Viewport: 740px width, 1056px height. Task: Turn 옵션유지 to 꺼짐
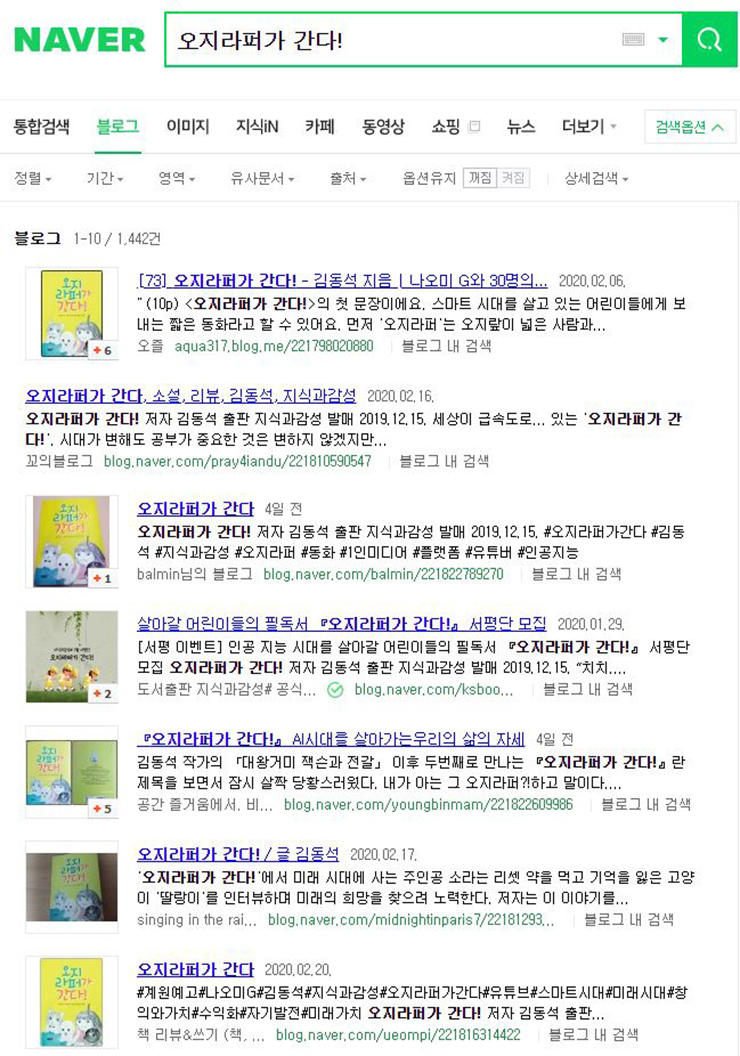pos(480,178)
